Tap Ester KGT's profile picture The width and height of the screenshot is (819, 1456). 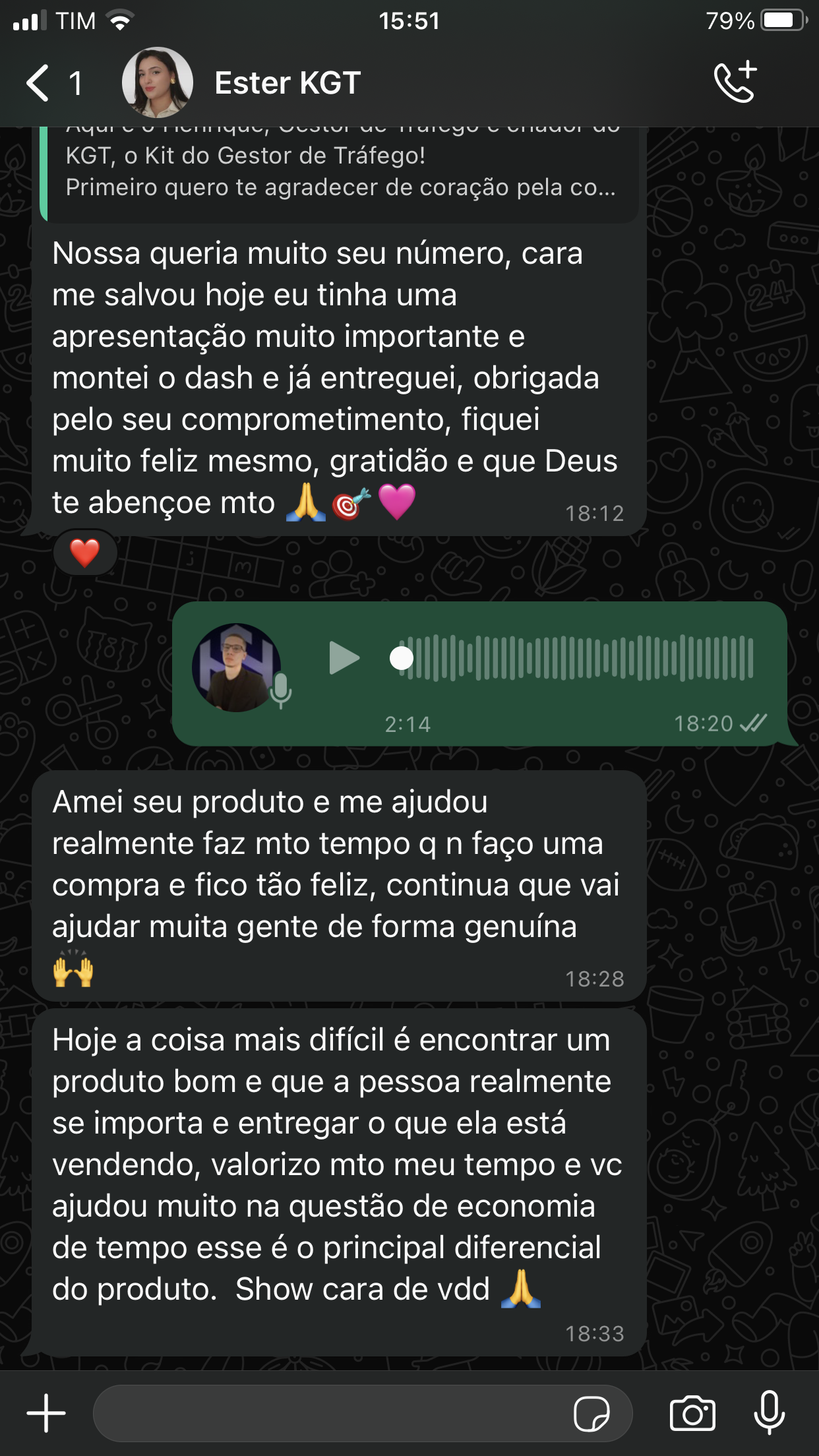pos(158,83)
